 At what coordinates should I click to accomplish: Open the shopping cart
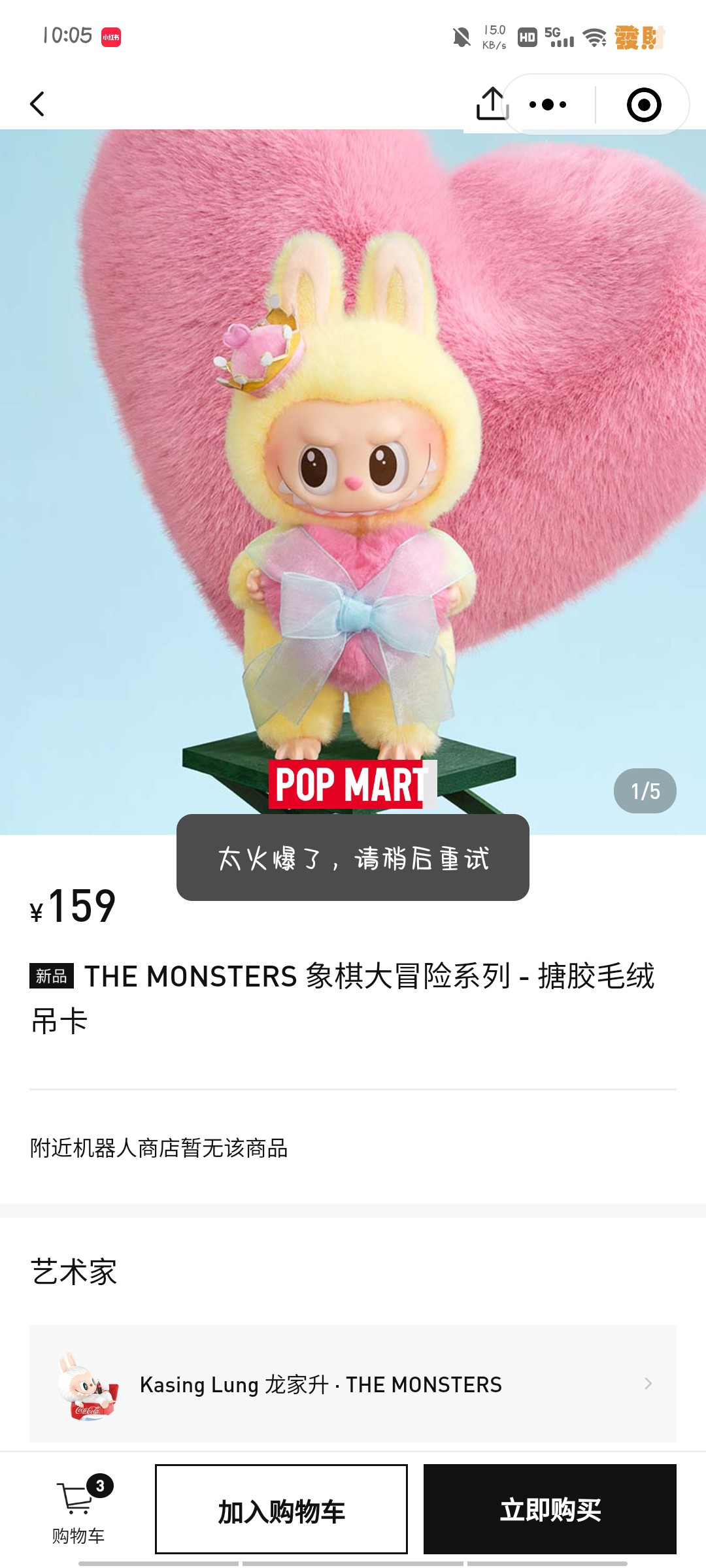(79, 1509)
